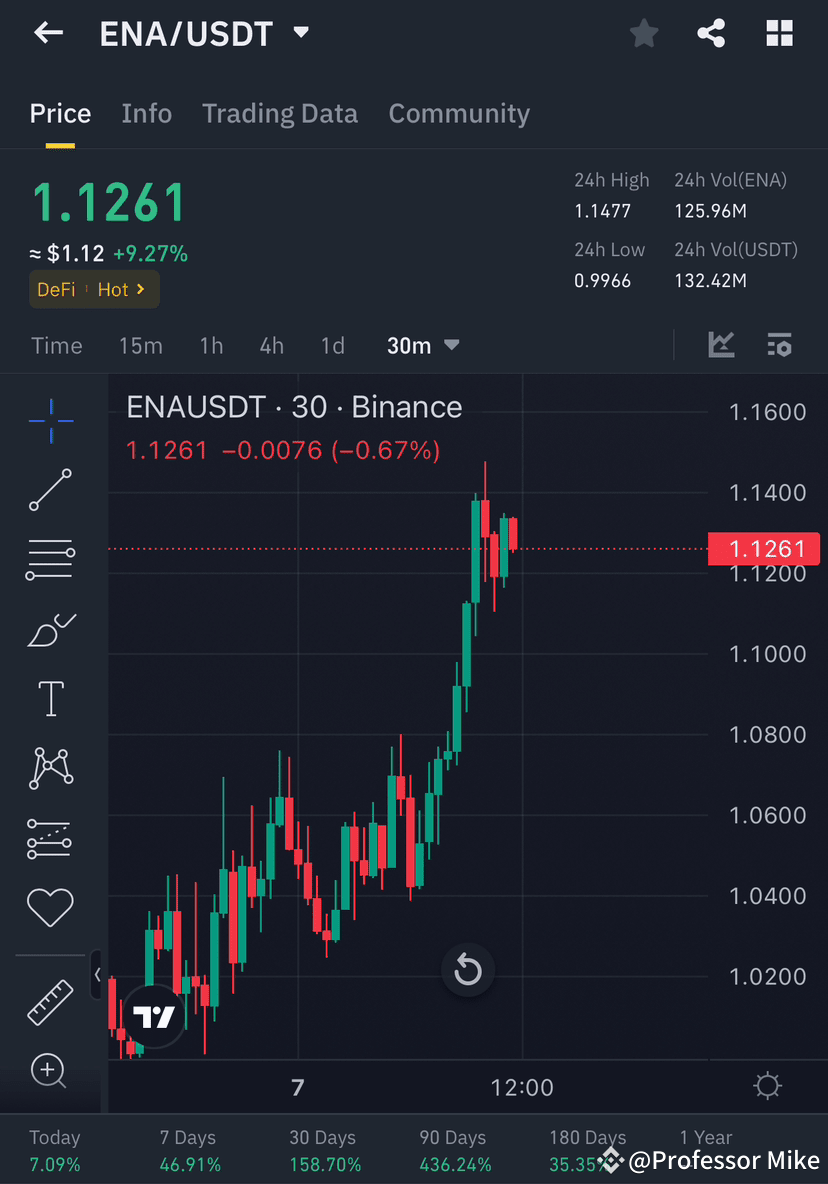Select the trend line drawing tool

50,490
